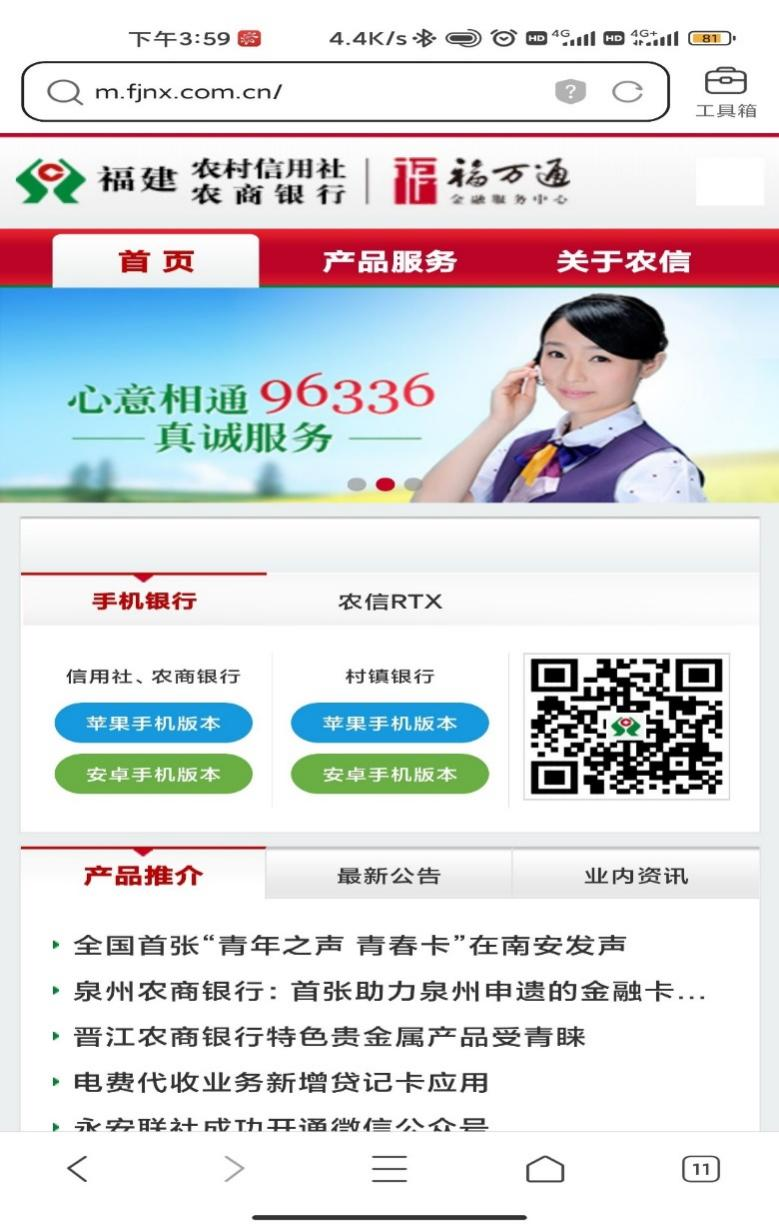This screenshot has height=1228, width=779.
Task: Select the 农信RTX tab
Action: [389, 601]
